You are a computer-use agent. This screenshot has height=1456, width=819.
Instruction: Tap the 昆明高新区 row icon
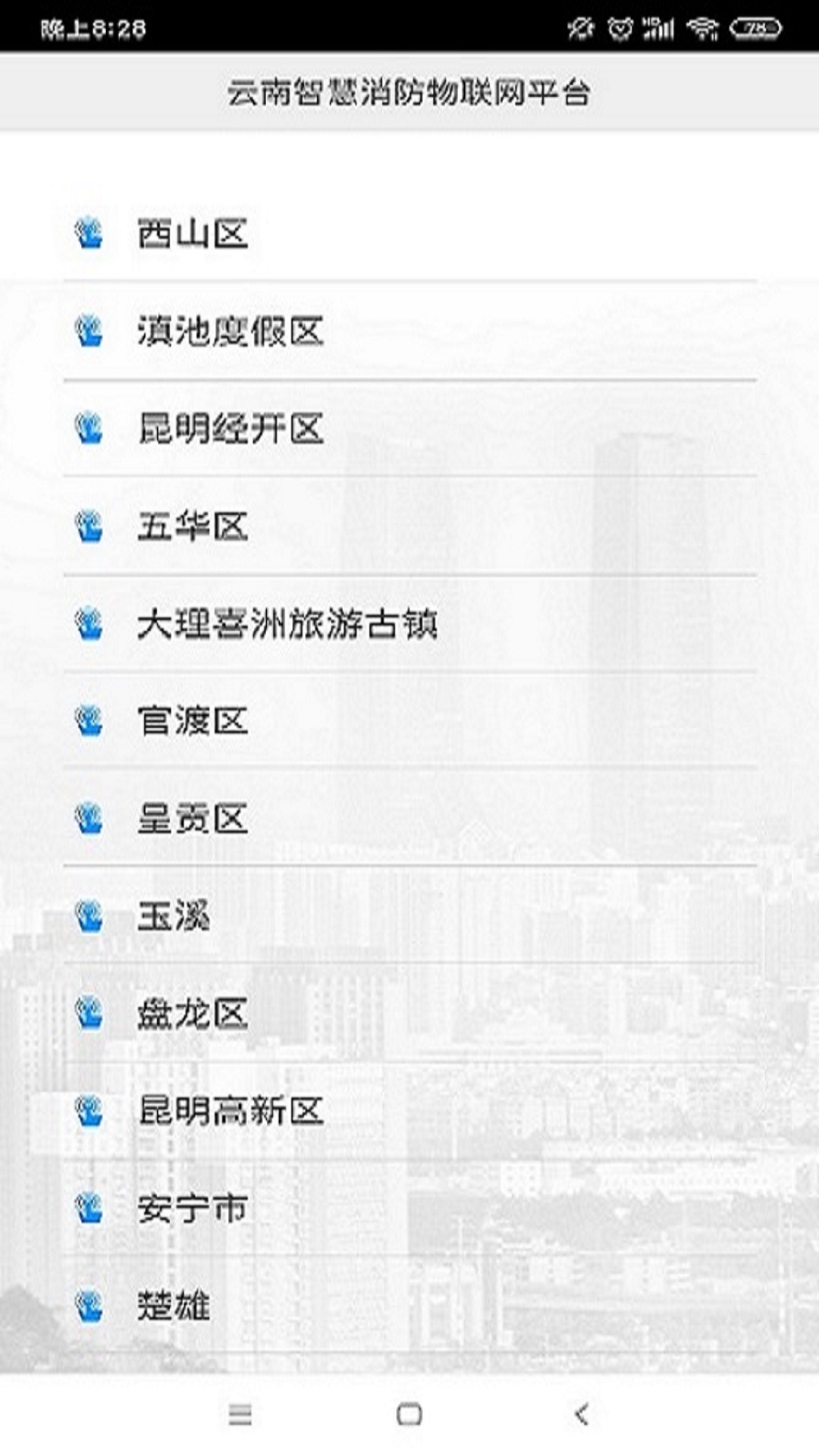89,1112
